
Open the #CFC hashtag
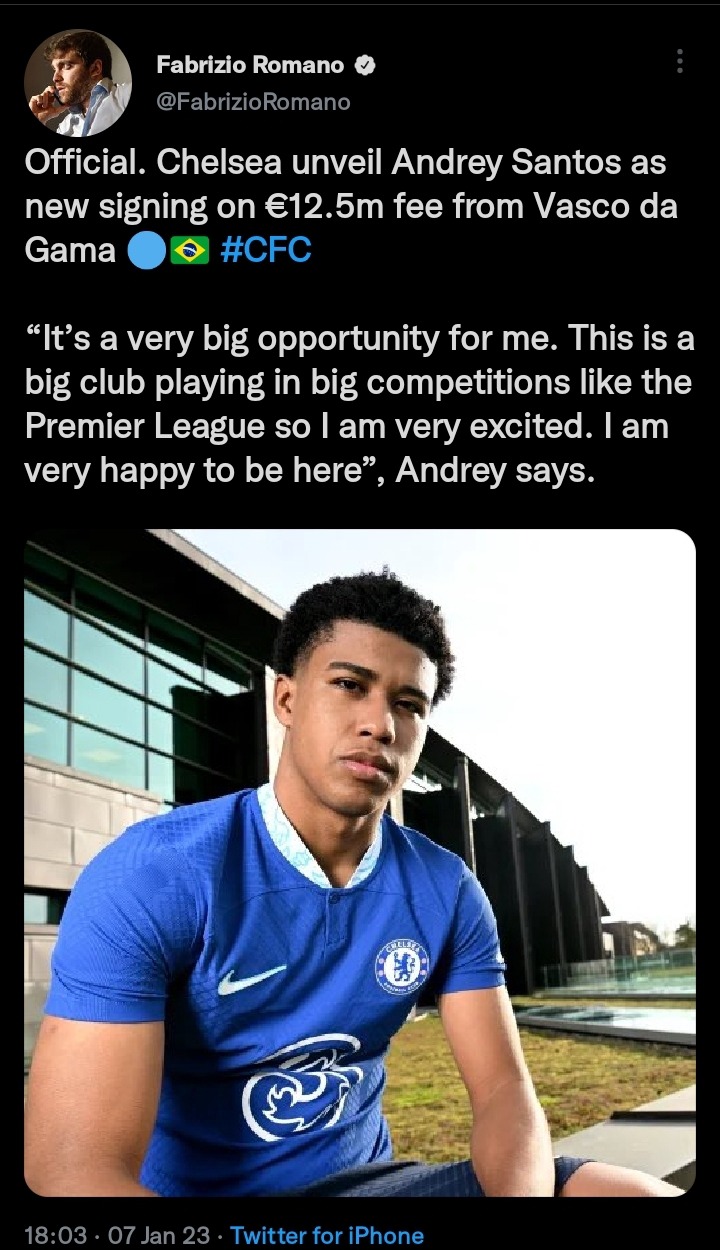(x=265, y=249)
